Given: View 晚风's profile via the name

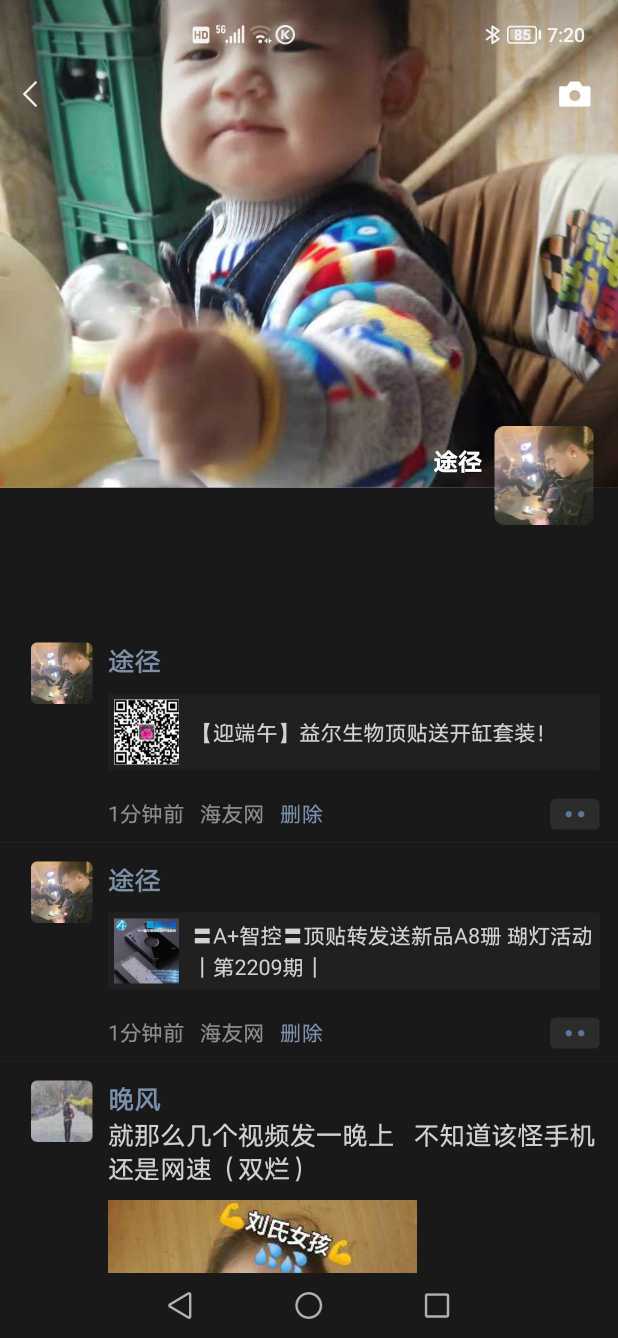Looking at the screenshot, I should pyautogui.click(x=134, y=1099).
